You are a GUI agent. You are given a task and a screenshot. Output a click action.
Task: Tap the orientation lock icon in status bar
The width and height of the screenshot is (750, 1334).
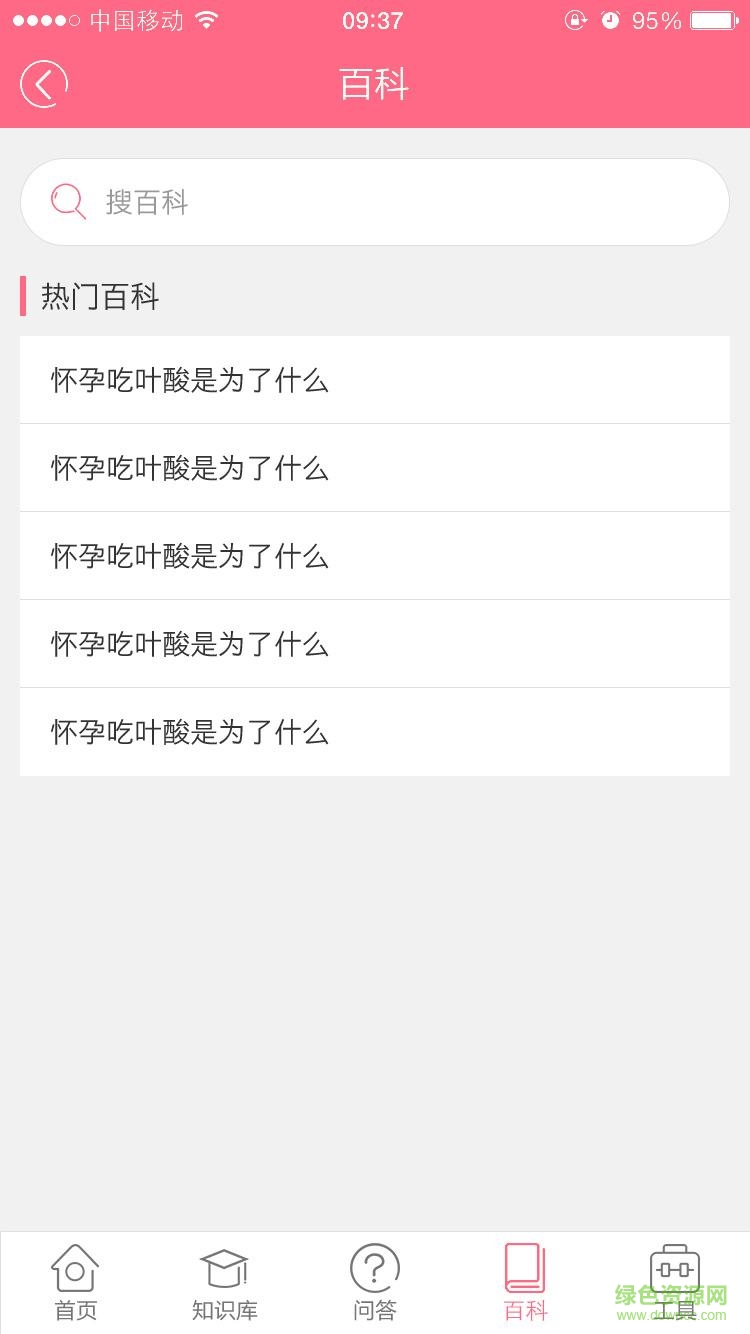(x=575, y=20)
